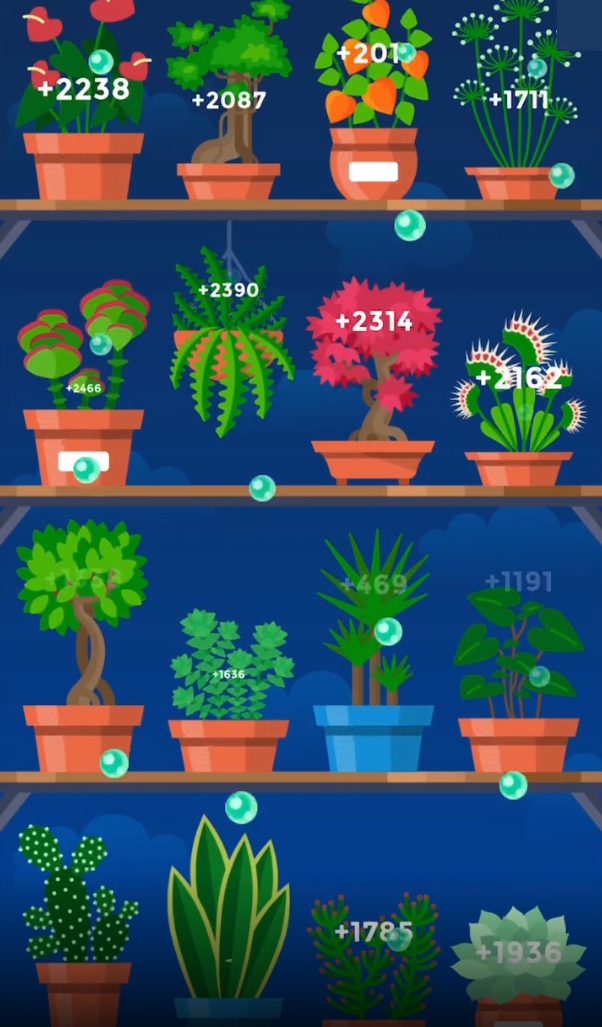Tap the tall papyrus plant showing +1711

(x=517, y=100)
